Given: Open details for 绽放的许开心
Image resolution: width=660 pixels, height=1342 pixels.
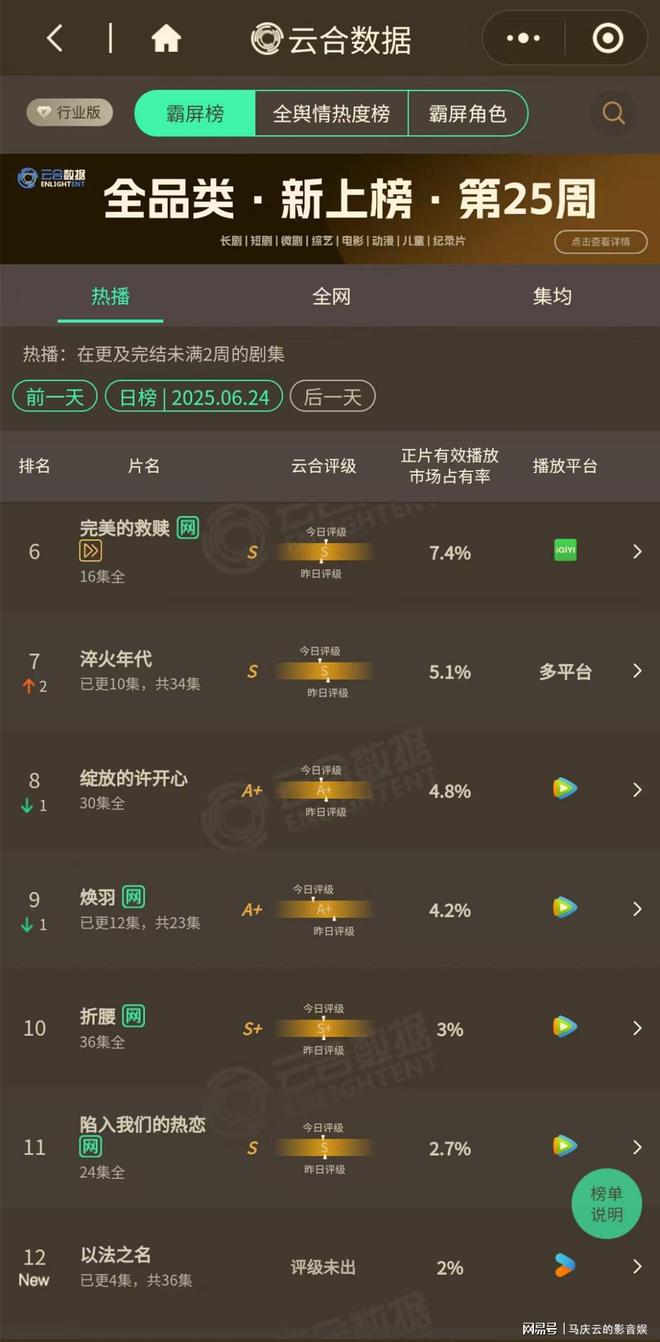Looking at the screenshot, I should coord(330,790).
